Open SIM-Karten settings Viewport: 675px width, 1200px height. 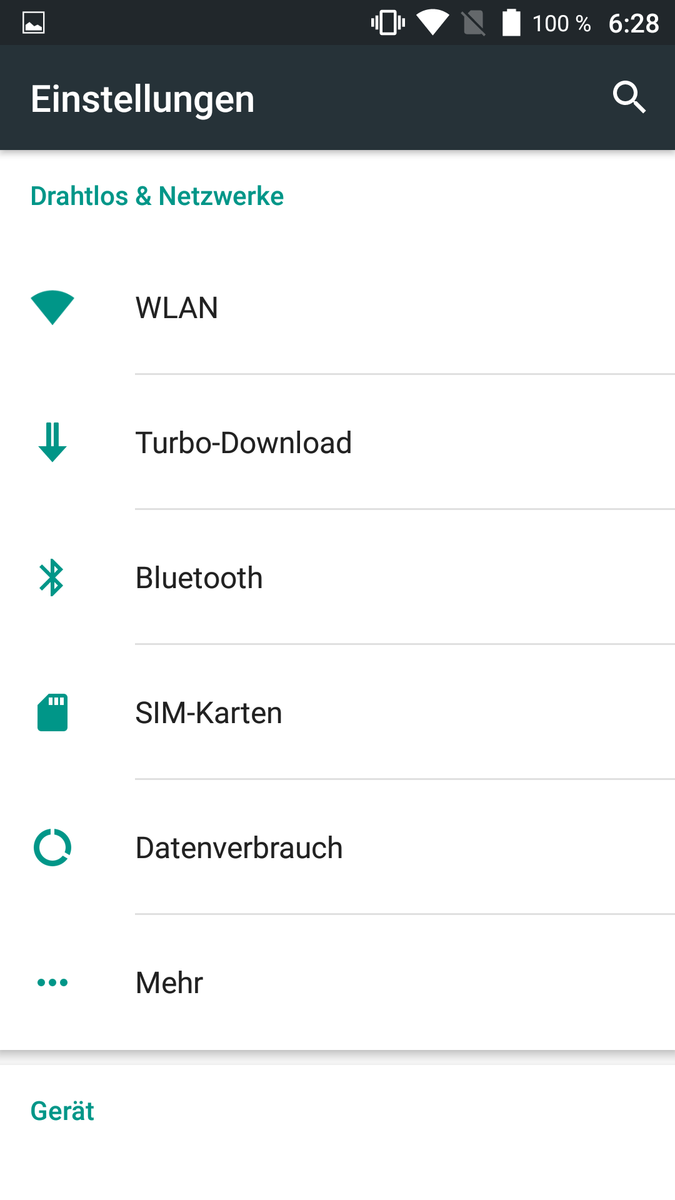(x=337, y=712)
